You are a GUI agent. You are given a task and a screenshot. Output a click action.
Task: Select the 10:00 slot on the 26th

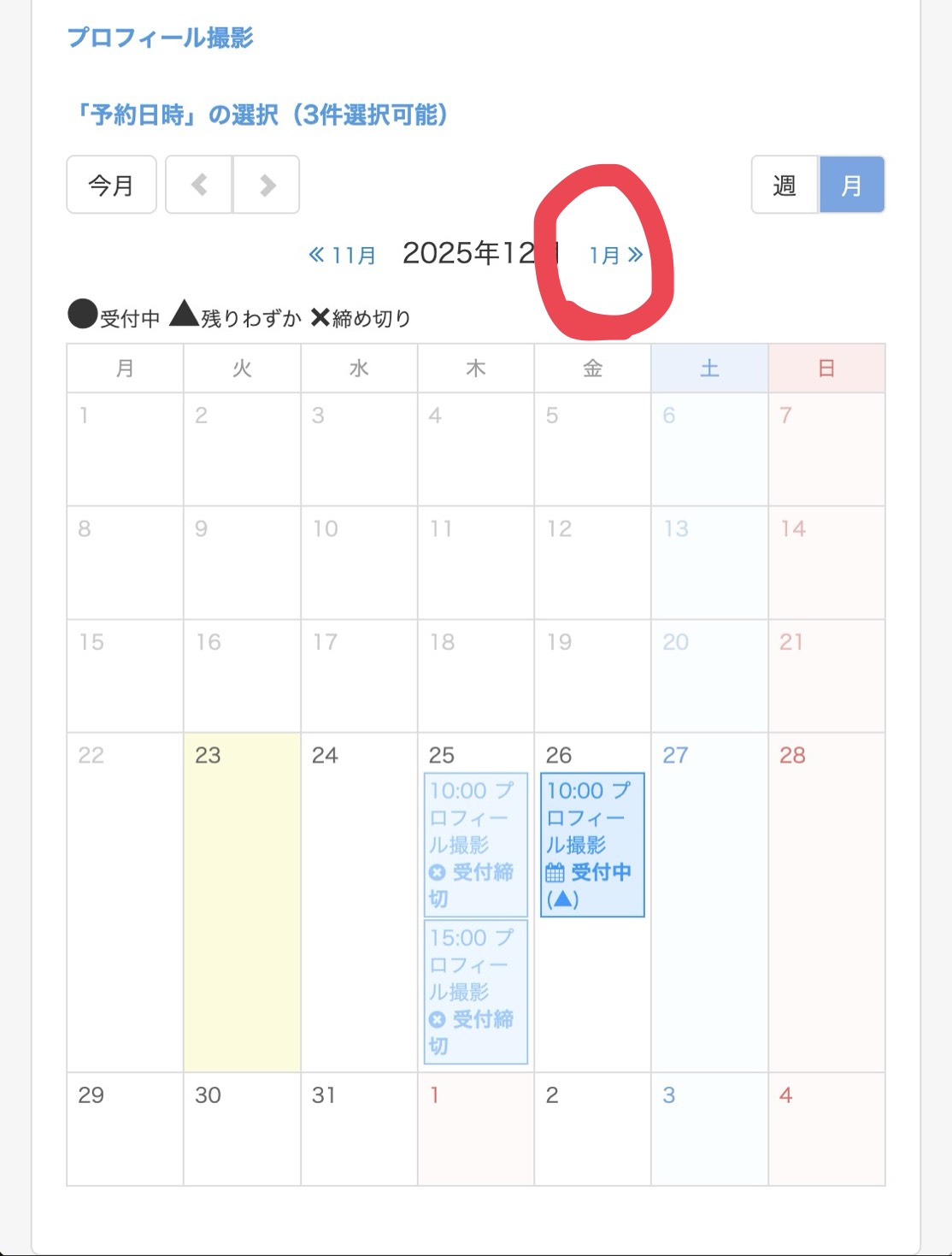(591, 845)
